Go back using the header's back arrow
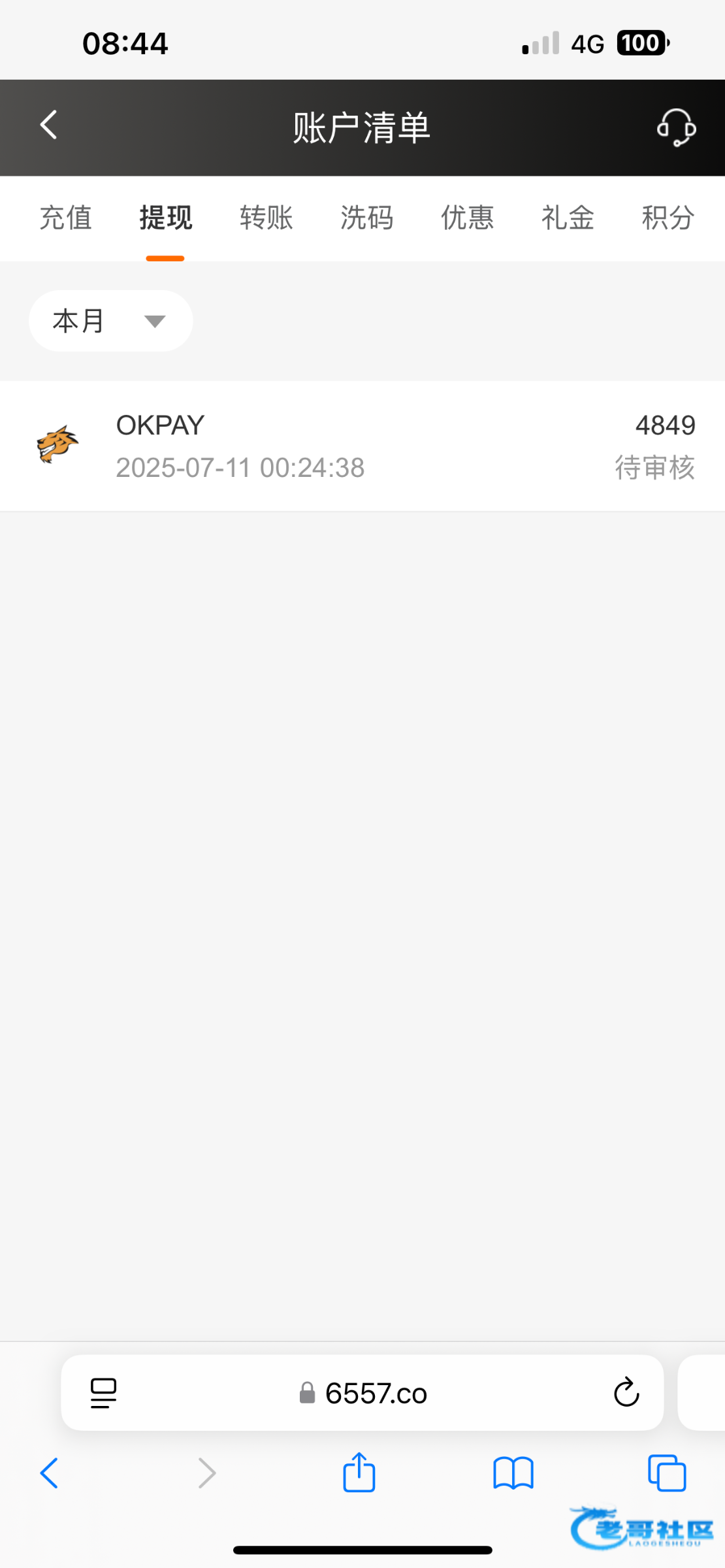The height and width of the screenshot is (1568, 725). pyautogui.click(x=49, y=125)
